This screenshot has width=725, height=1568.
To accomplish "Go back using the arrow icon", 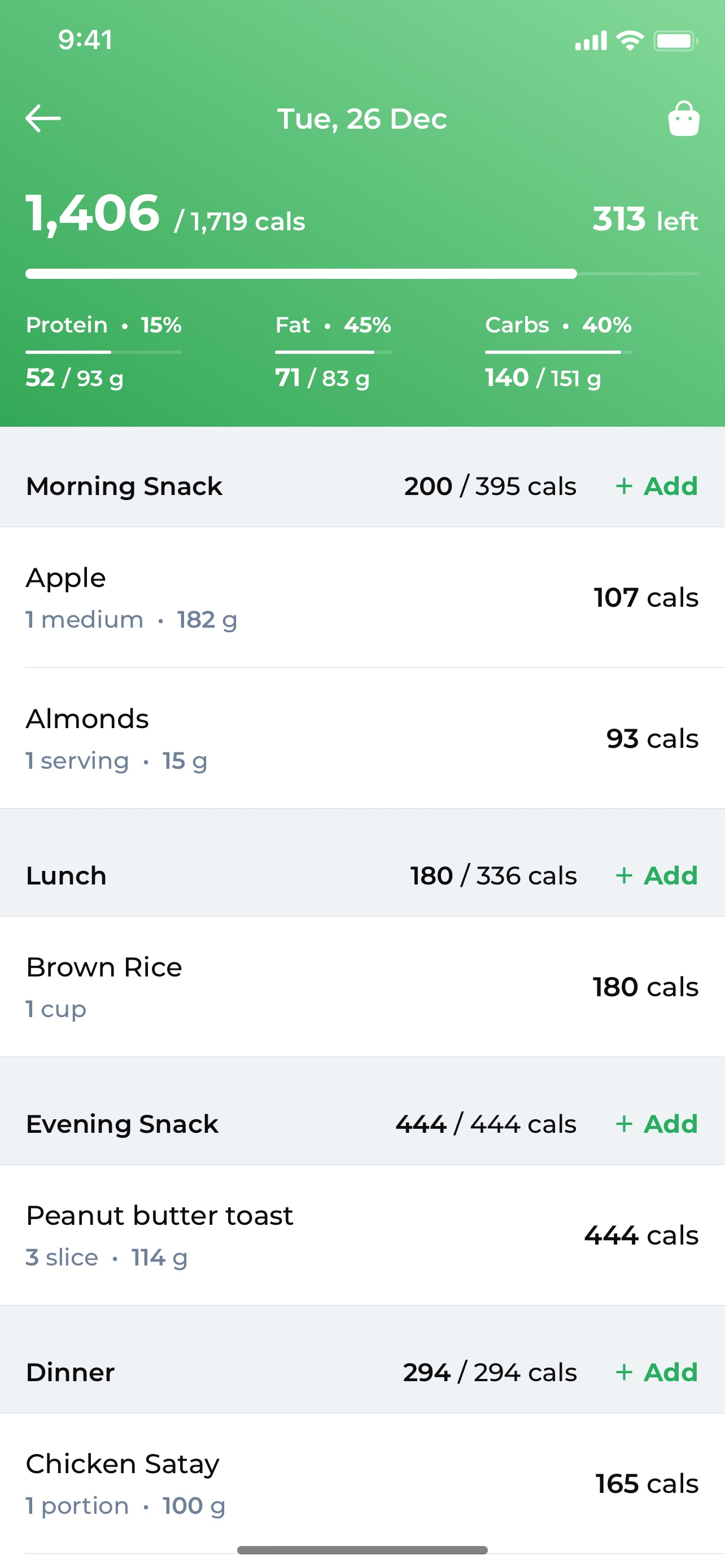I will tap(43, 118).
